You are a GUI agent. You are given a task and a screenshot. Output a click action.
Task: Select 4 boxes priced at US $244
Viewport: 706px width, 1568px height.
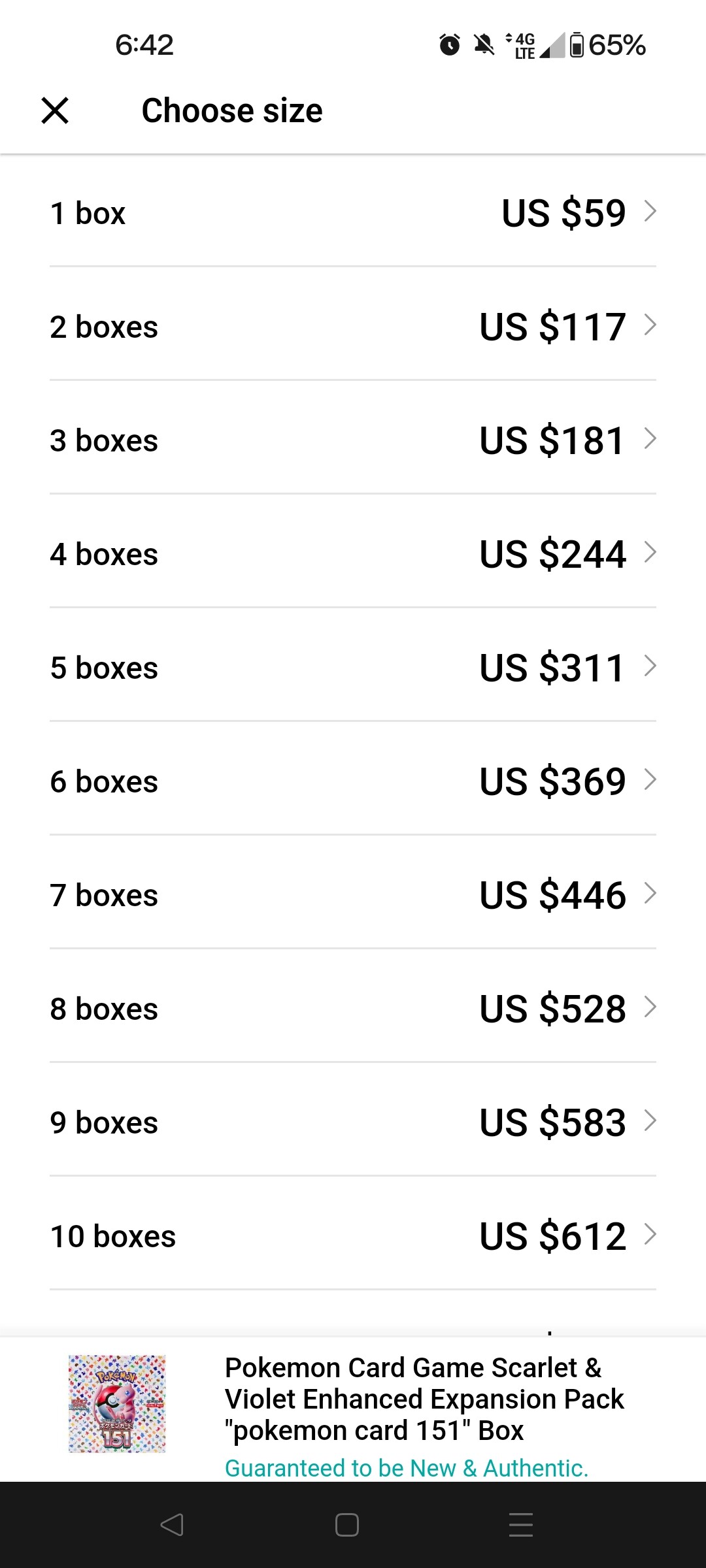coord(353,553)
